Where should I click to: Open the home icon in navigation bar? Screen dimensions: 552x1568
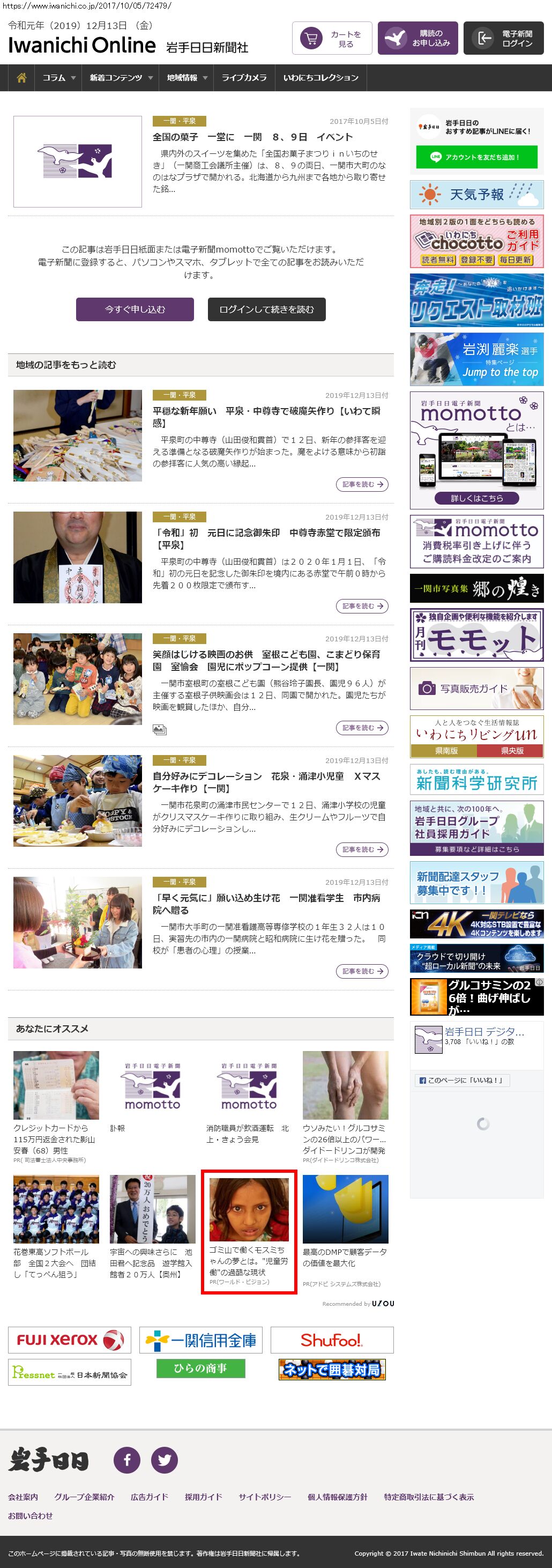pos(21,78)
